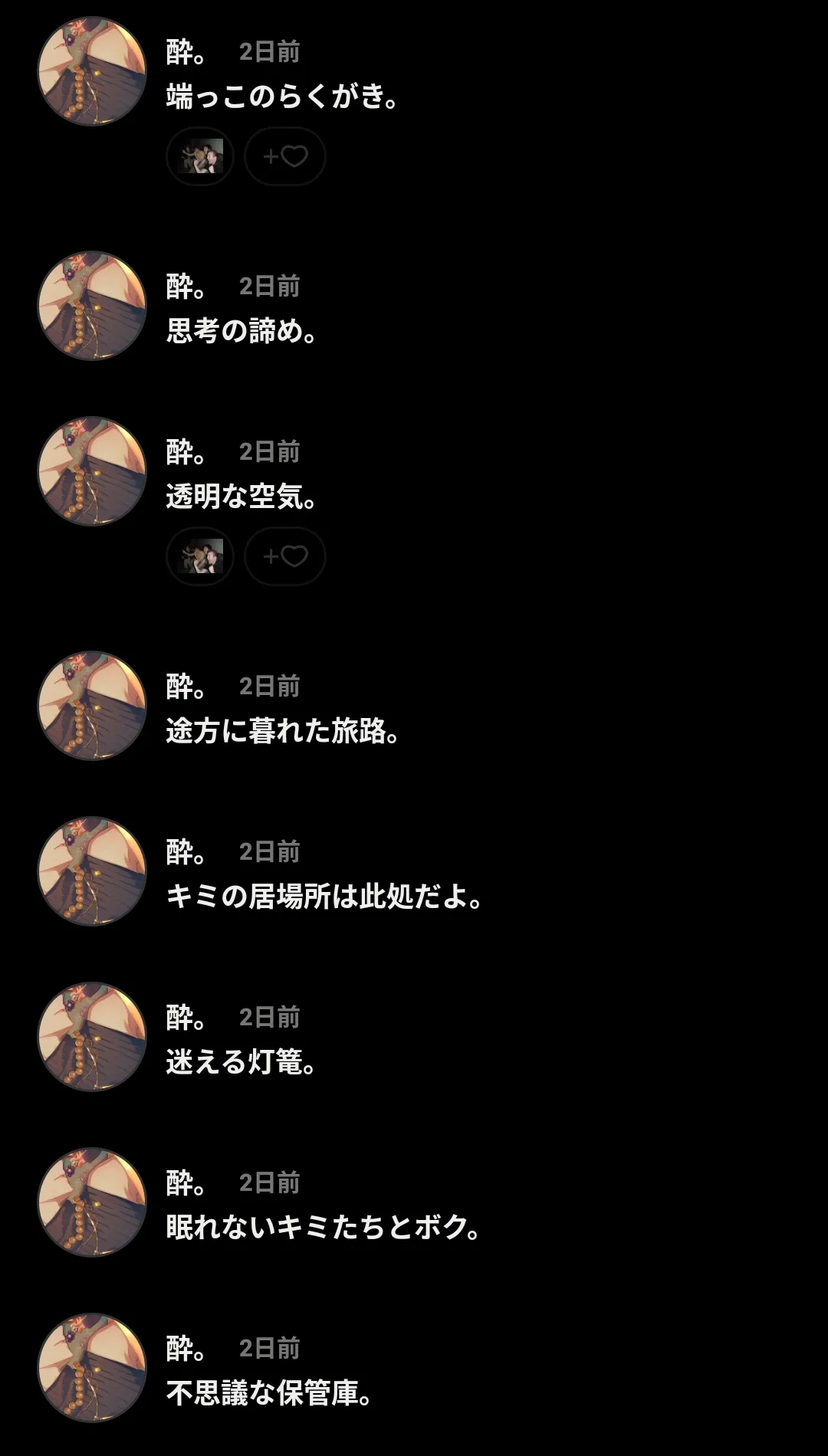Open the avatar beside 思考の諦め

point(92,306)
